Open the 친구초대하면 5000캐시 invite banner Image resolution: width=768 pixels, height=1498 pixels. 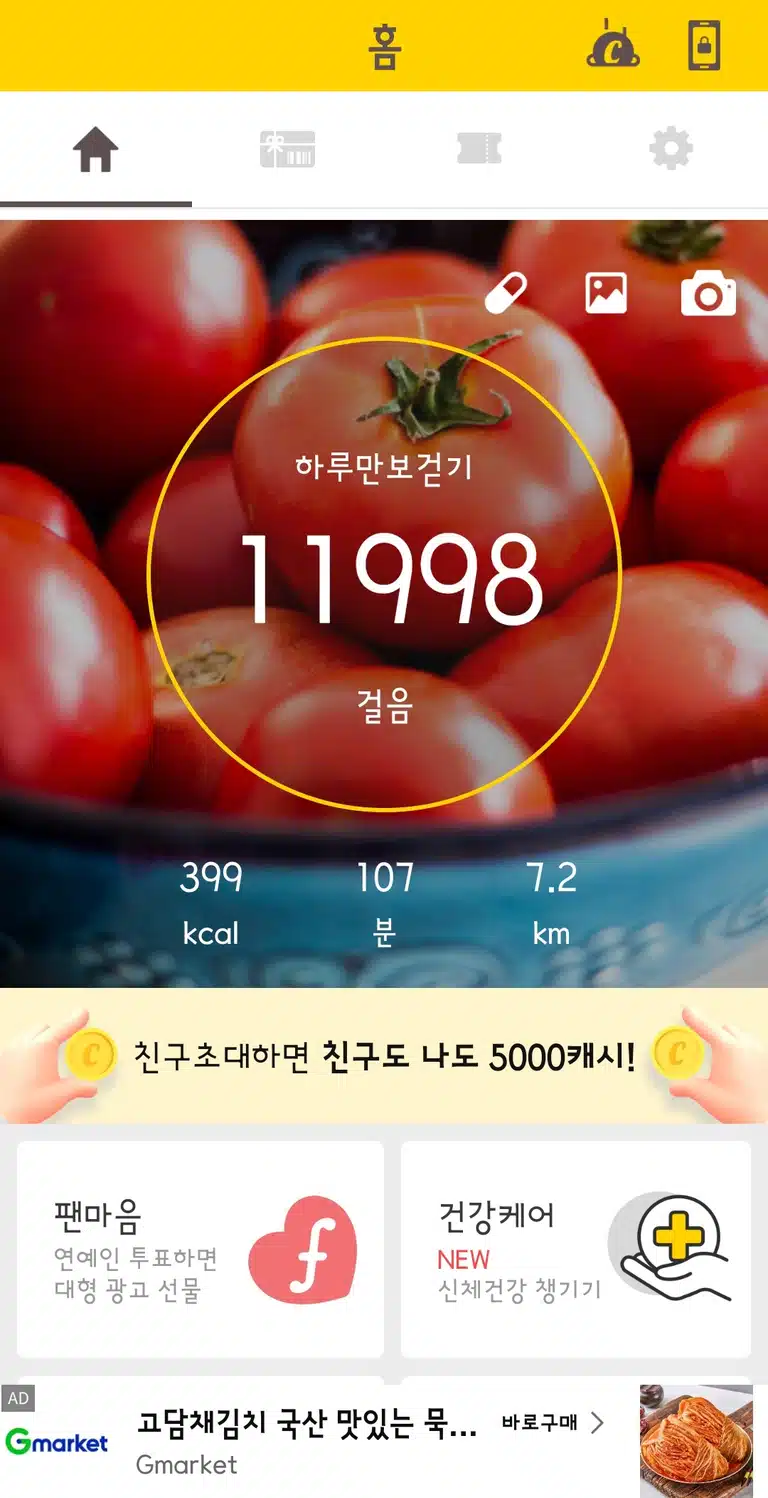coord(384,1056)
